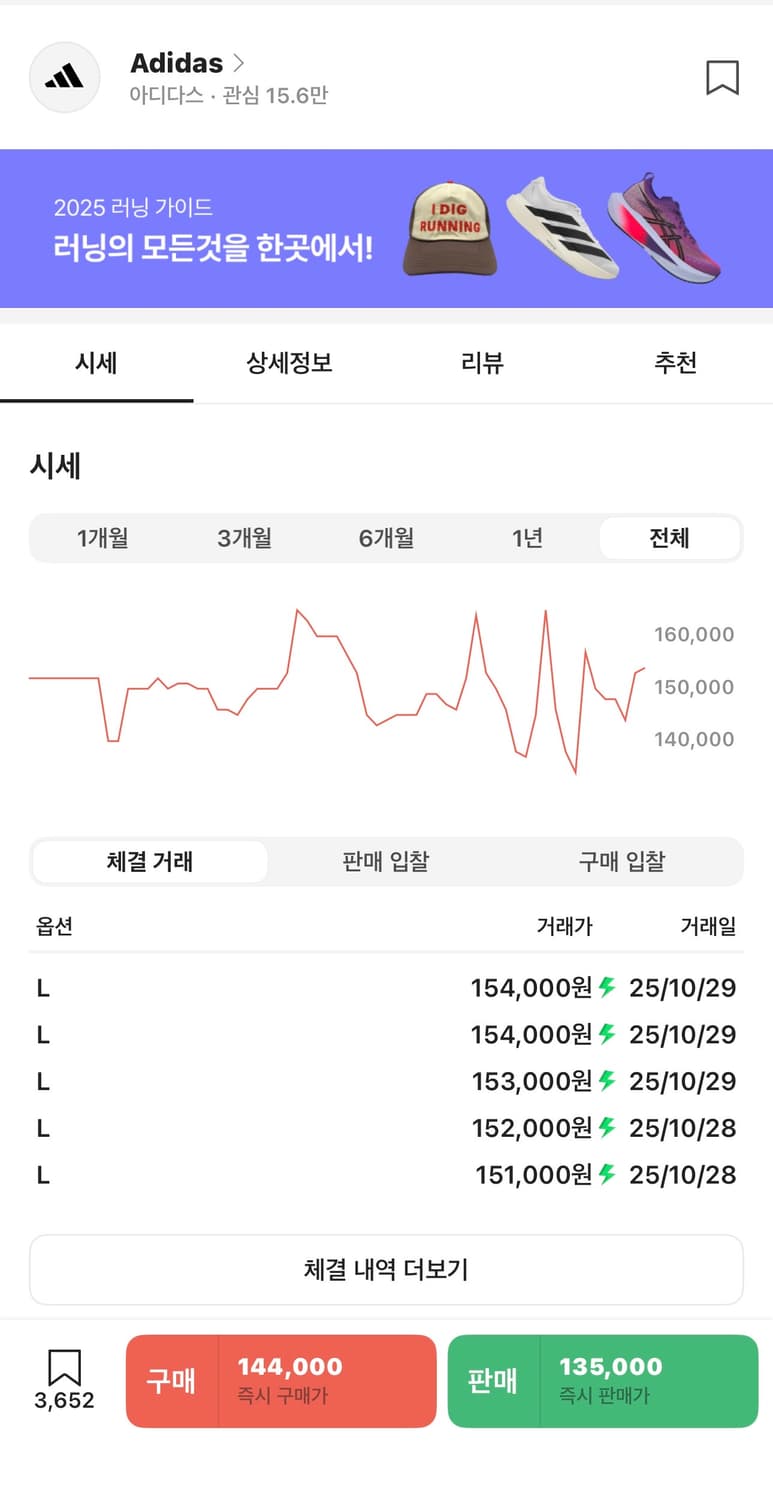Click the 체결 내역 더보기 button
The height and width of the screenshot is (1500, 773).
pyautogui.click(x=386, y=1268)
